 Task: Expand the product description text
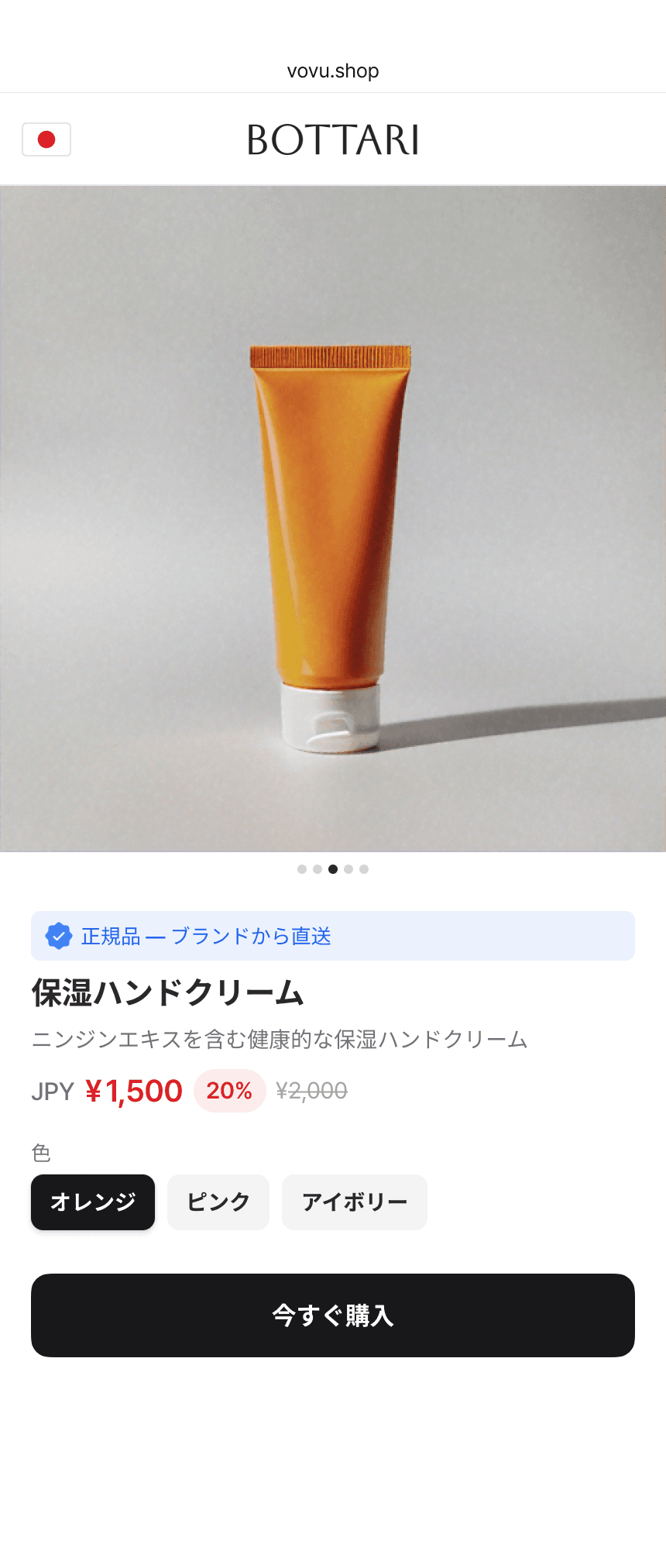279,1040
